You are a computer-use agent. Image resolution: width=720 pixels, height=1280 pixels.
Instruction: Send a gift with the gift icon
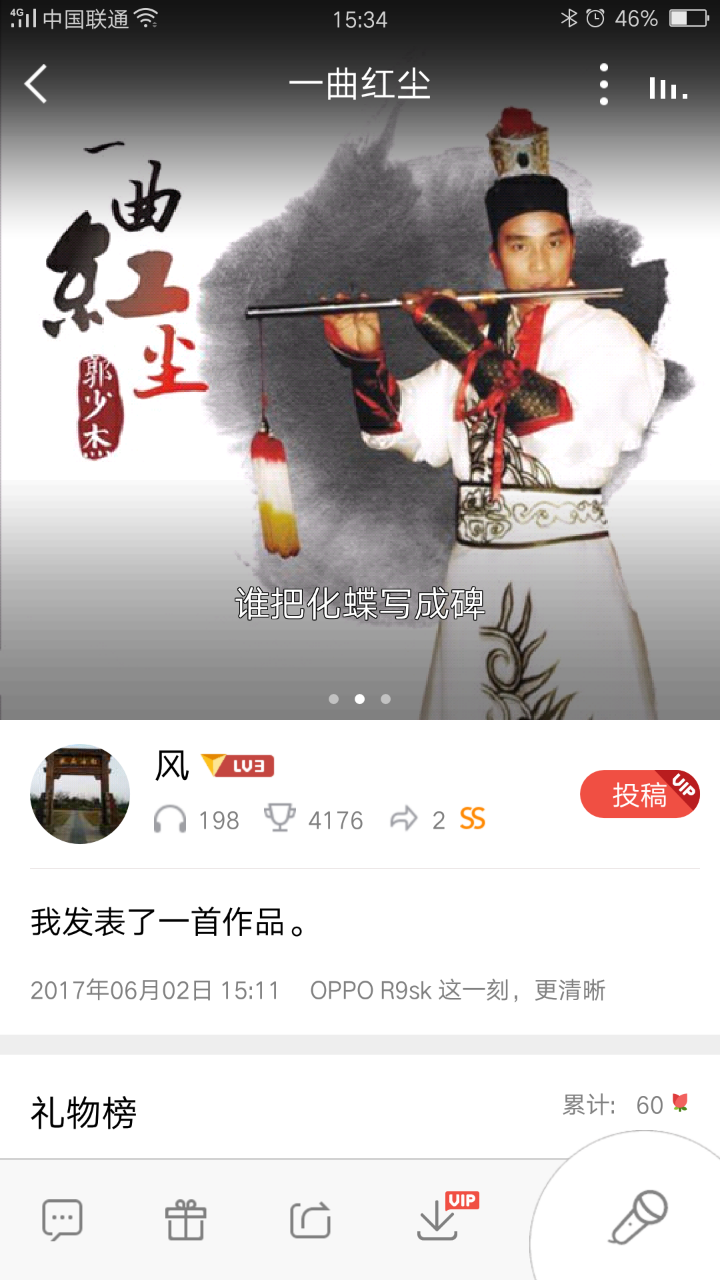pyautogui.click(x=185, y=1220)
